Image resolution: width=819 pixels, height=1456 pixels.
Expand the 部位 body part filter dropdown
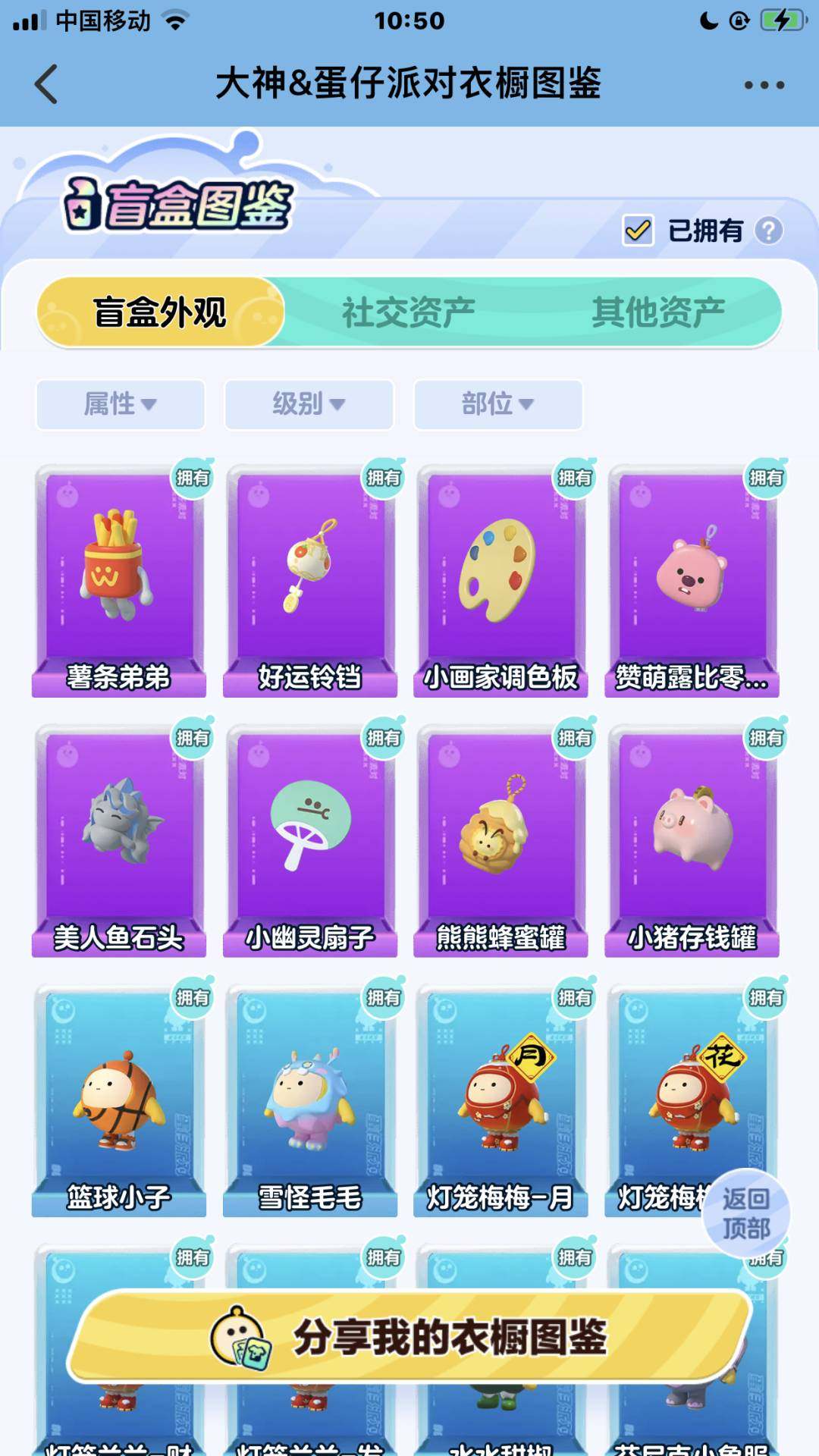[x=497, y=404]
